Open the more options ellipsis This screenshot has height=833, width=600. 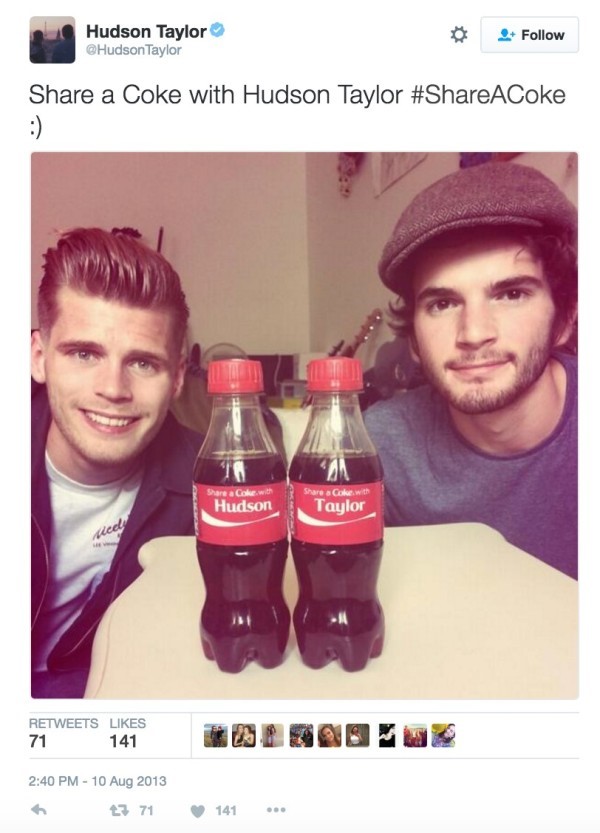[x=276, y=810]
